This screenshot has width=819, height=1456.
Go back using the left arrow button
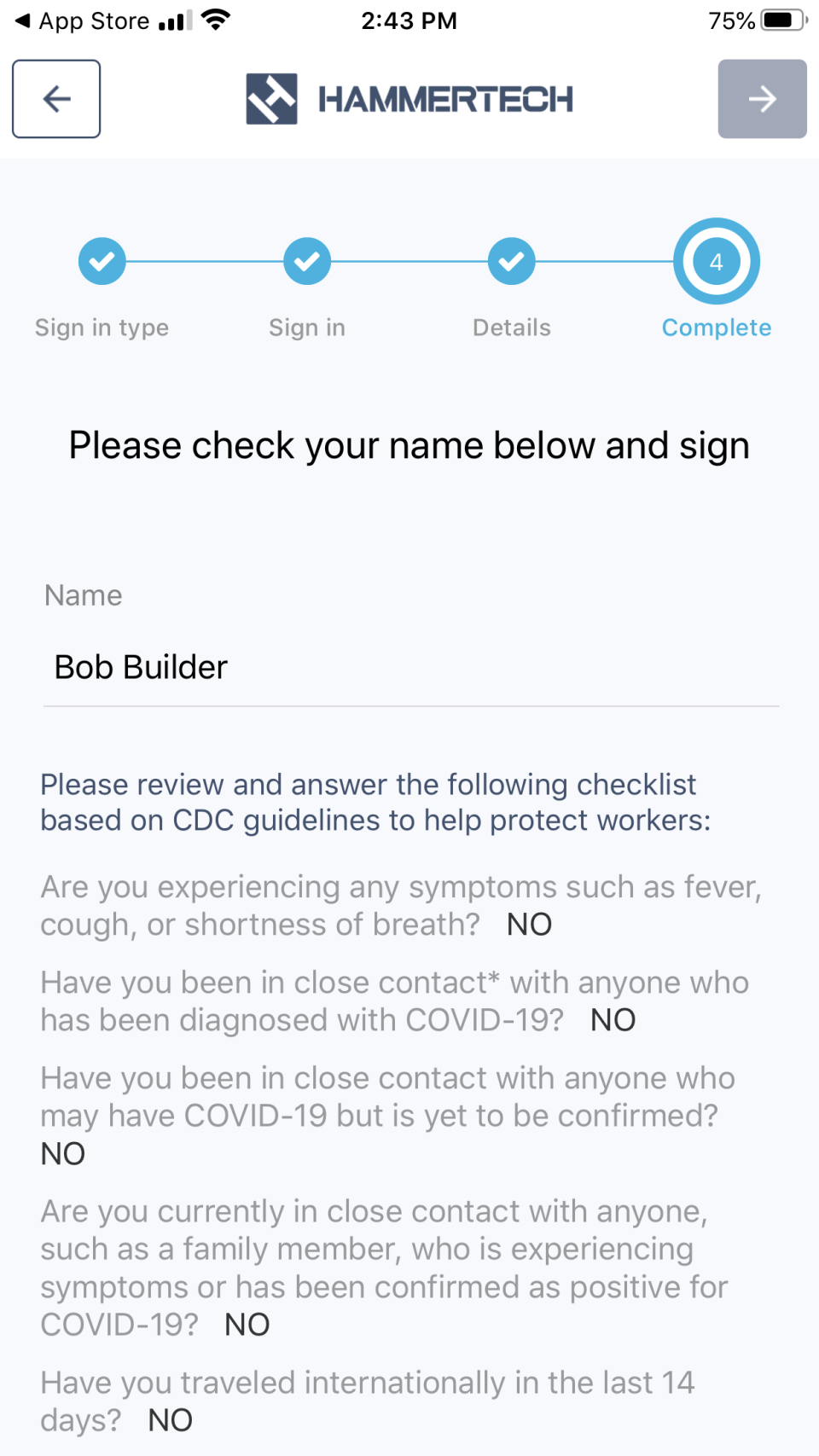(56, 99)
